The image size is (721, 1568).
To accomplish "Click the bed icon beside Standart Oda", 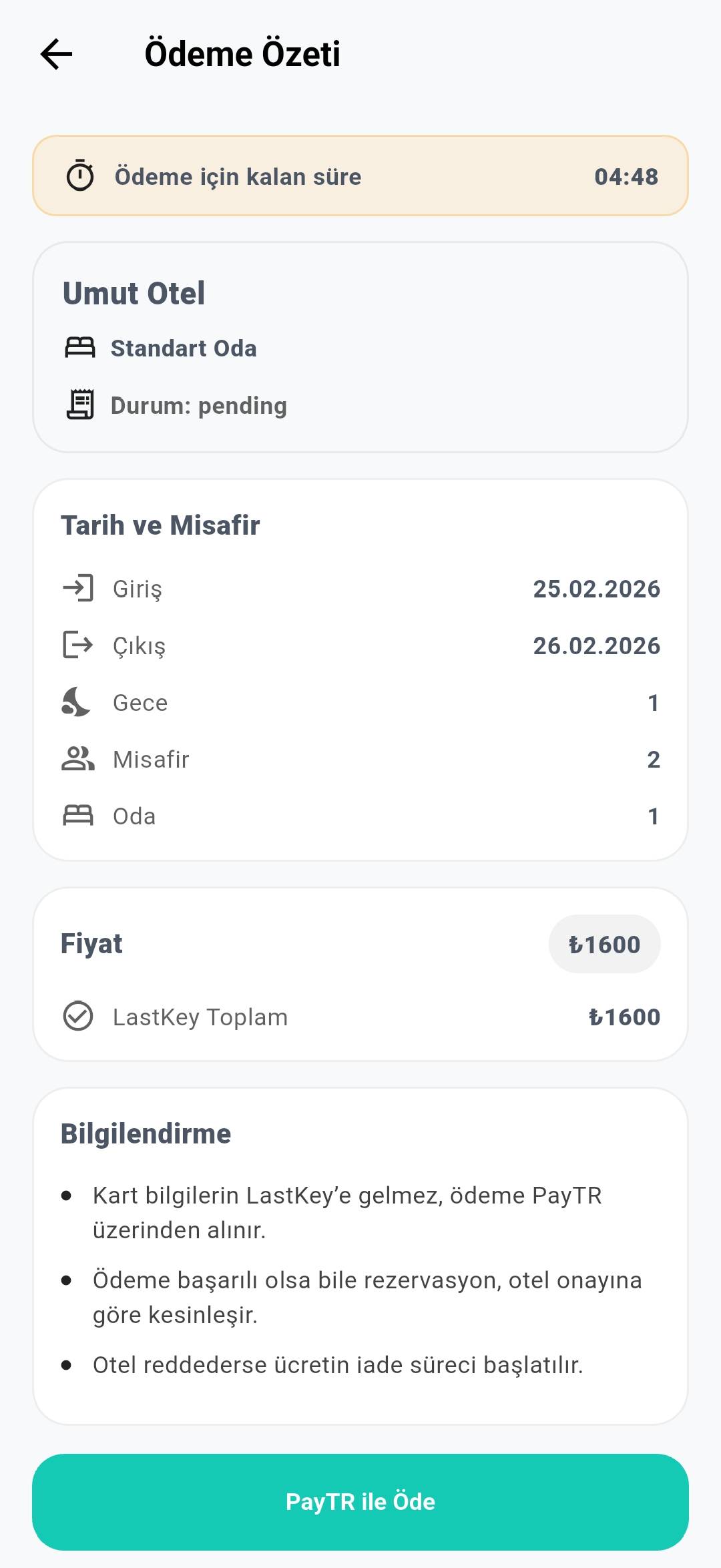I will click(x=80, y=348).
